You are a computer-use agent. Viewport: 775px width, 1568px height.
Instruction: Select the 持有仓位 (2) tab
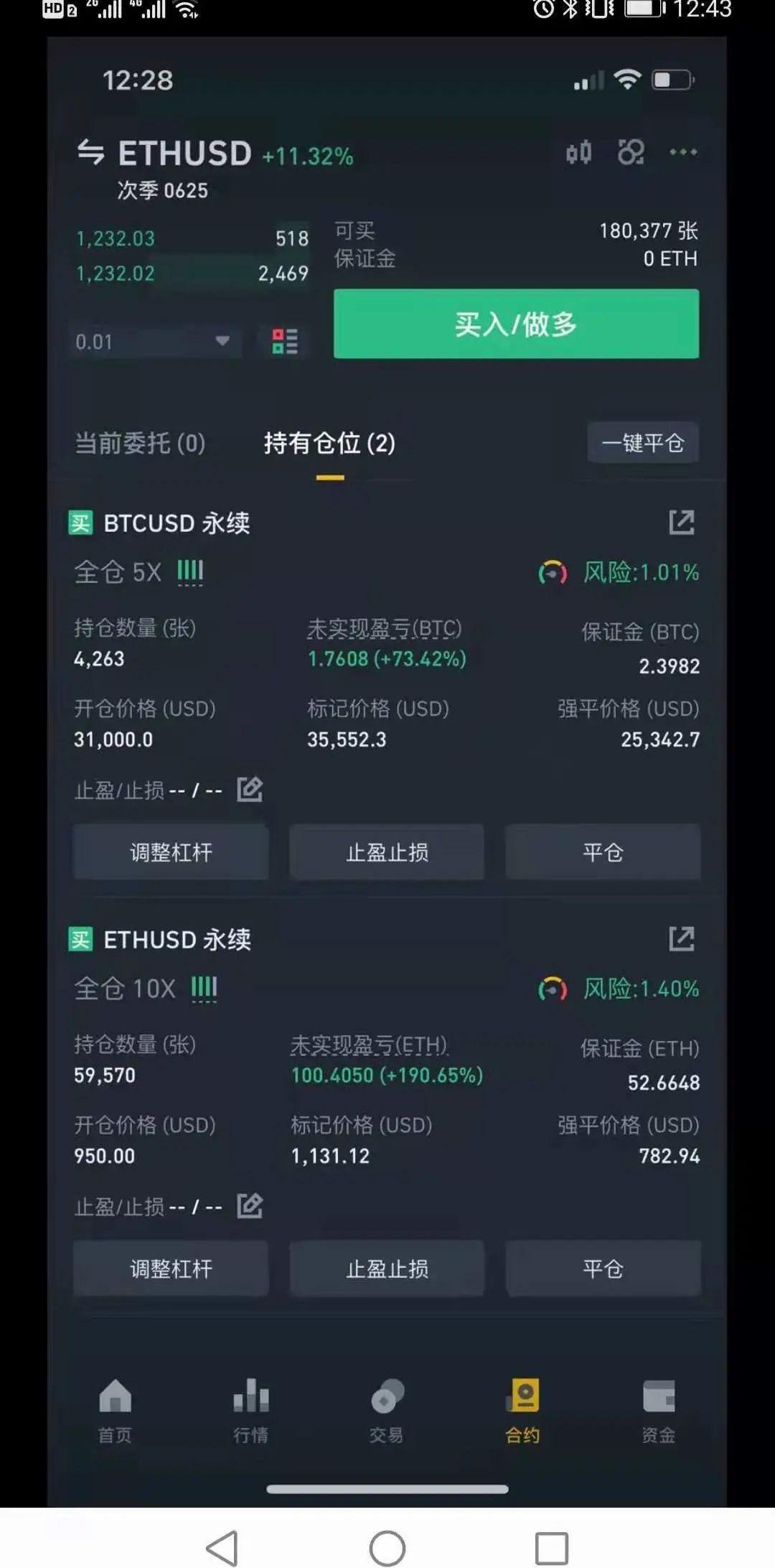click(x=329, y=444)
